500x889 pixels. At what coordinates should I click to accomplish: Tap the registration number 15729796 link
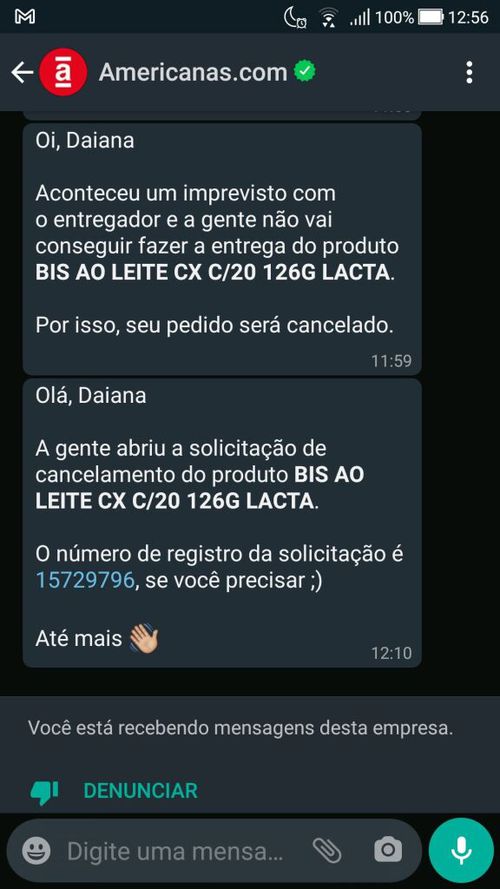(x=84, y=580)
